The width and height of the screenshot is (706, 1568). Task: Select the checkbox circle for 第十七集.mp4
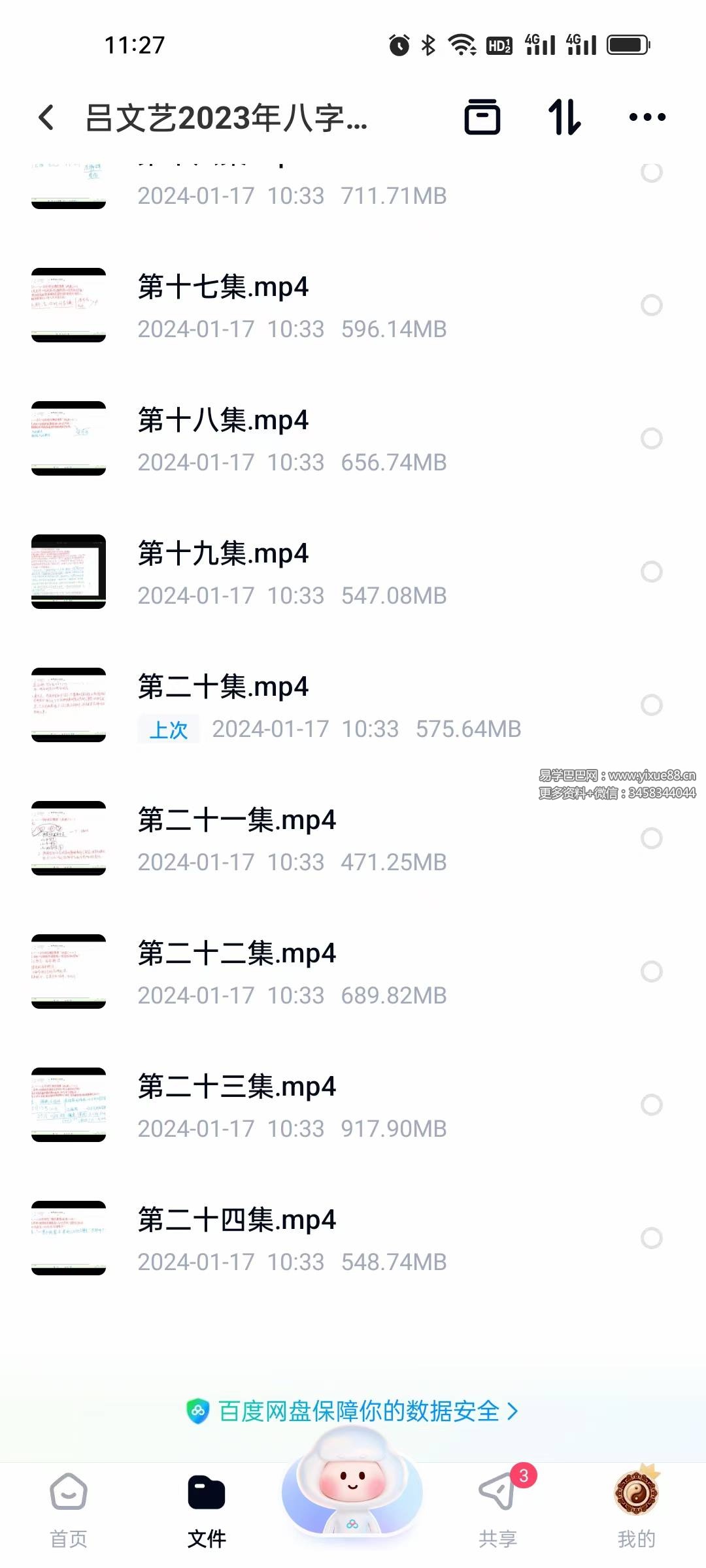[x=651, y=304]
